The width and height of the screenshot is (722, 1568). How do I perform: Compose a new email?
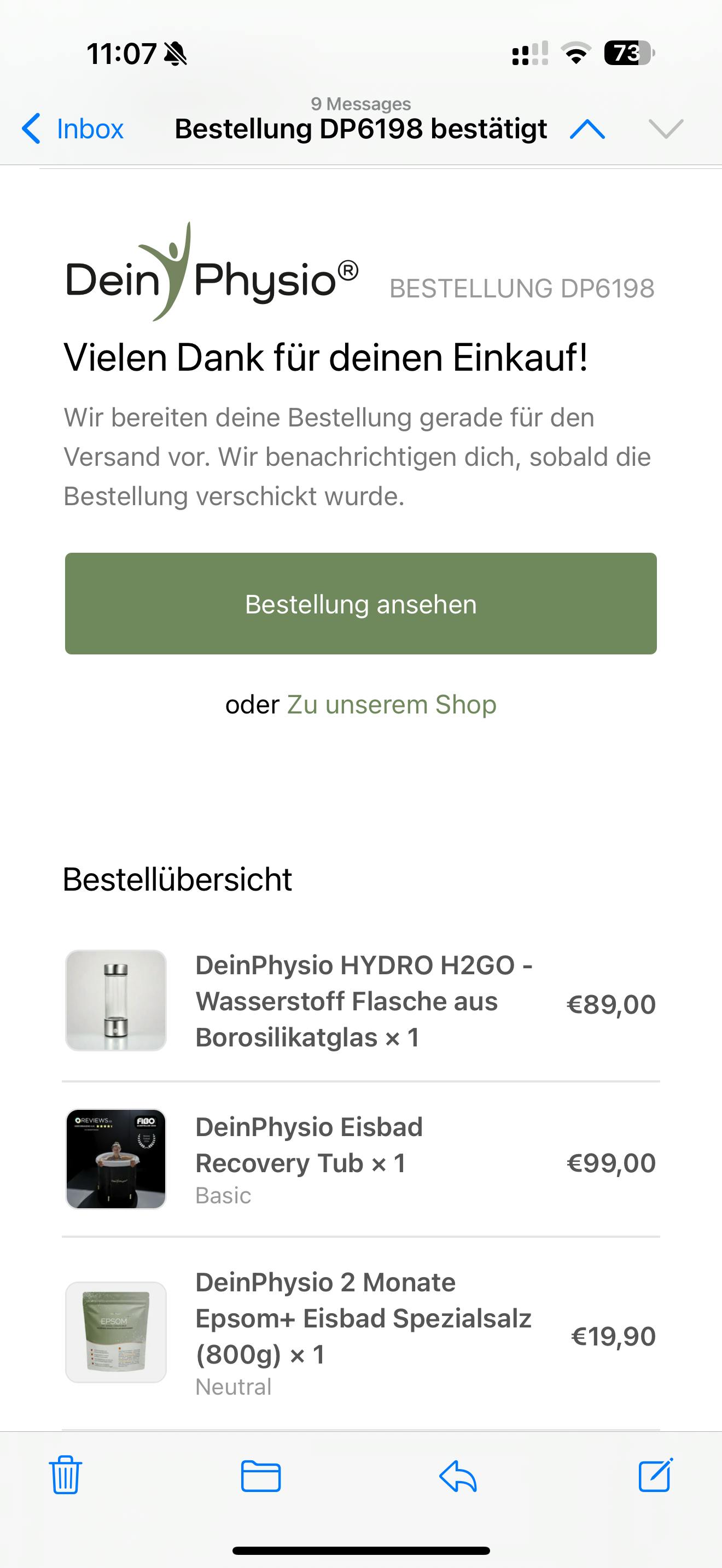coord(656,1475)
